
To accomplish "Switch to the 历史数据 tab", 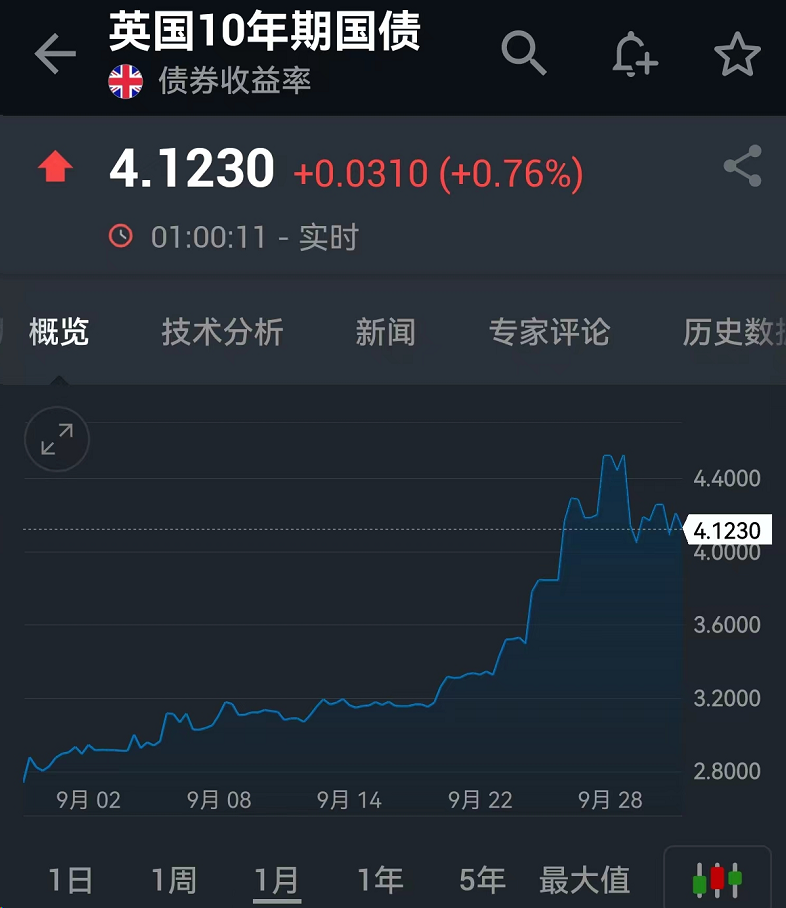I will pos(731,332).
